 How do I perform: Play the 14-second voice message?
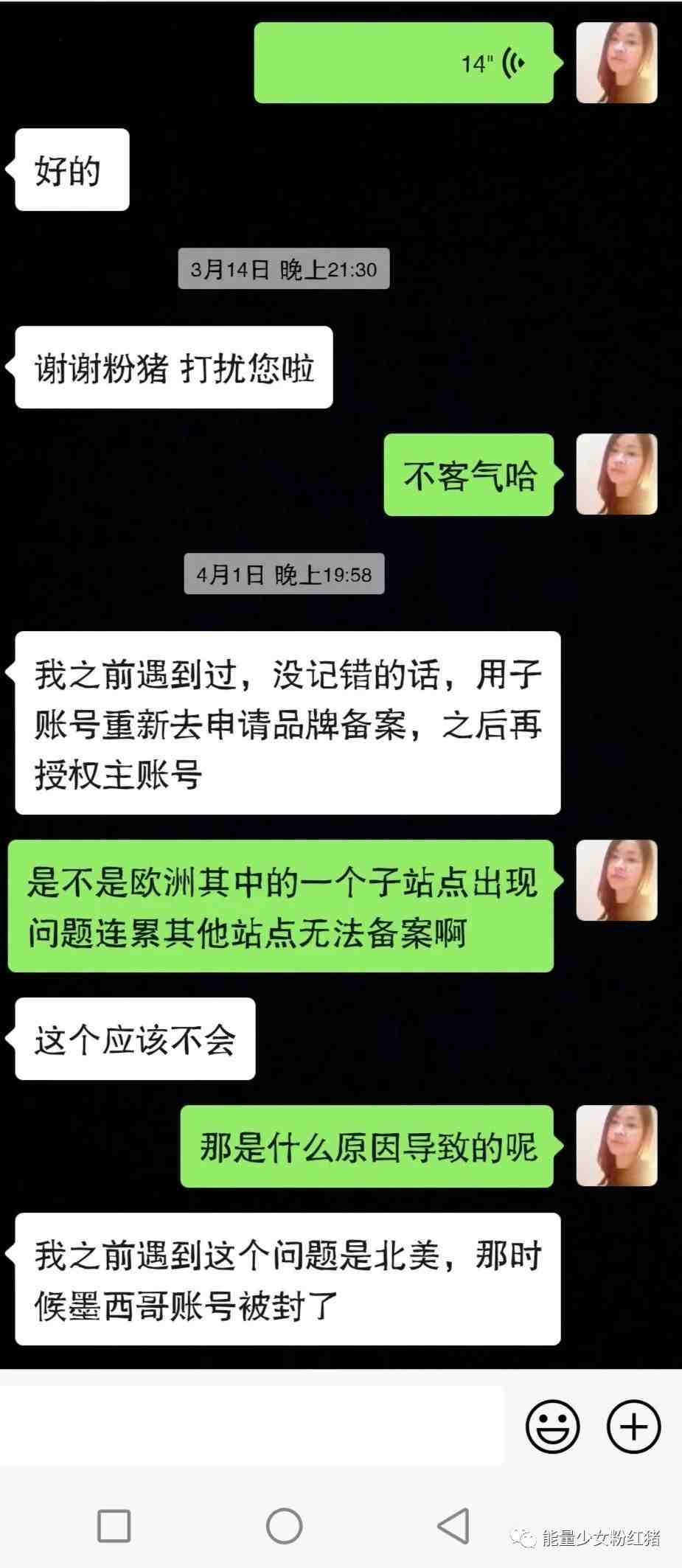404,63
